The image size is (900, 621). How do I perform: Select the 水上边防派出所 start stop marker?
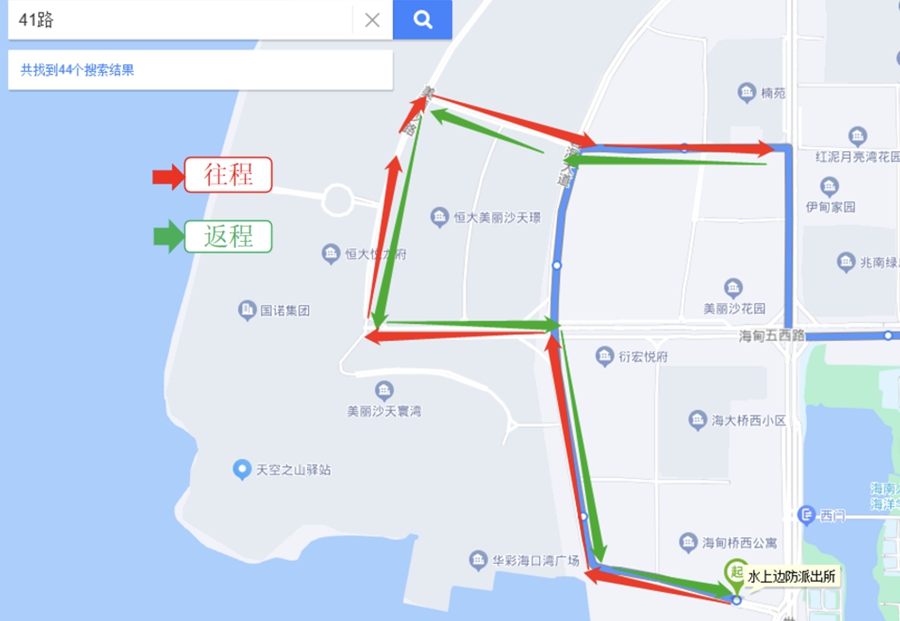736,574
